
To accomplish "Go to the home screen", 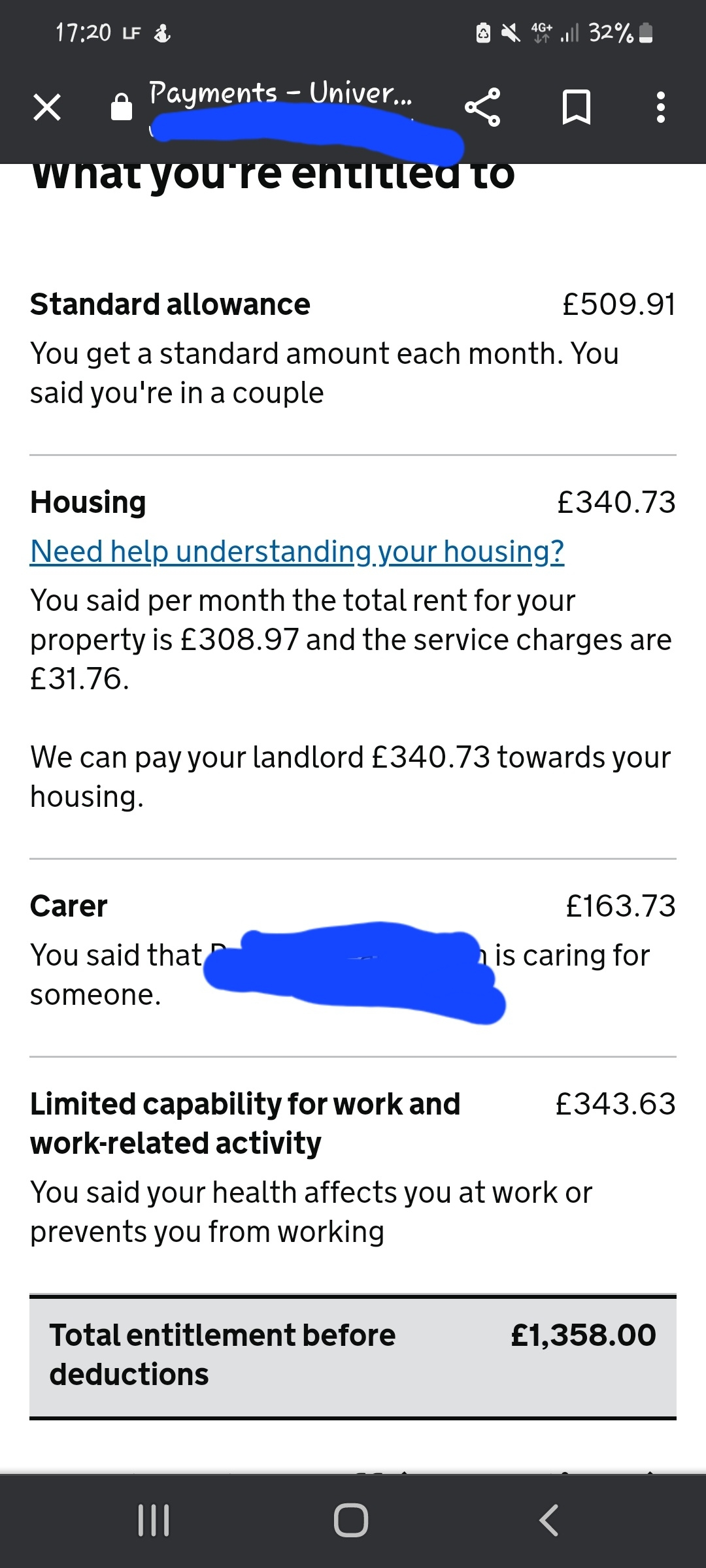I will tap(351, 1520).
